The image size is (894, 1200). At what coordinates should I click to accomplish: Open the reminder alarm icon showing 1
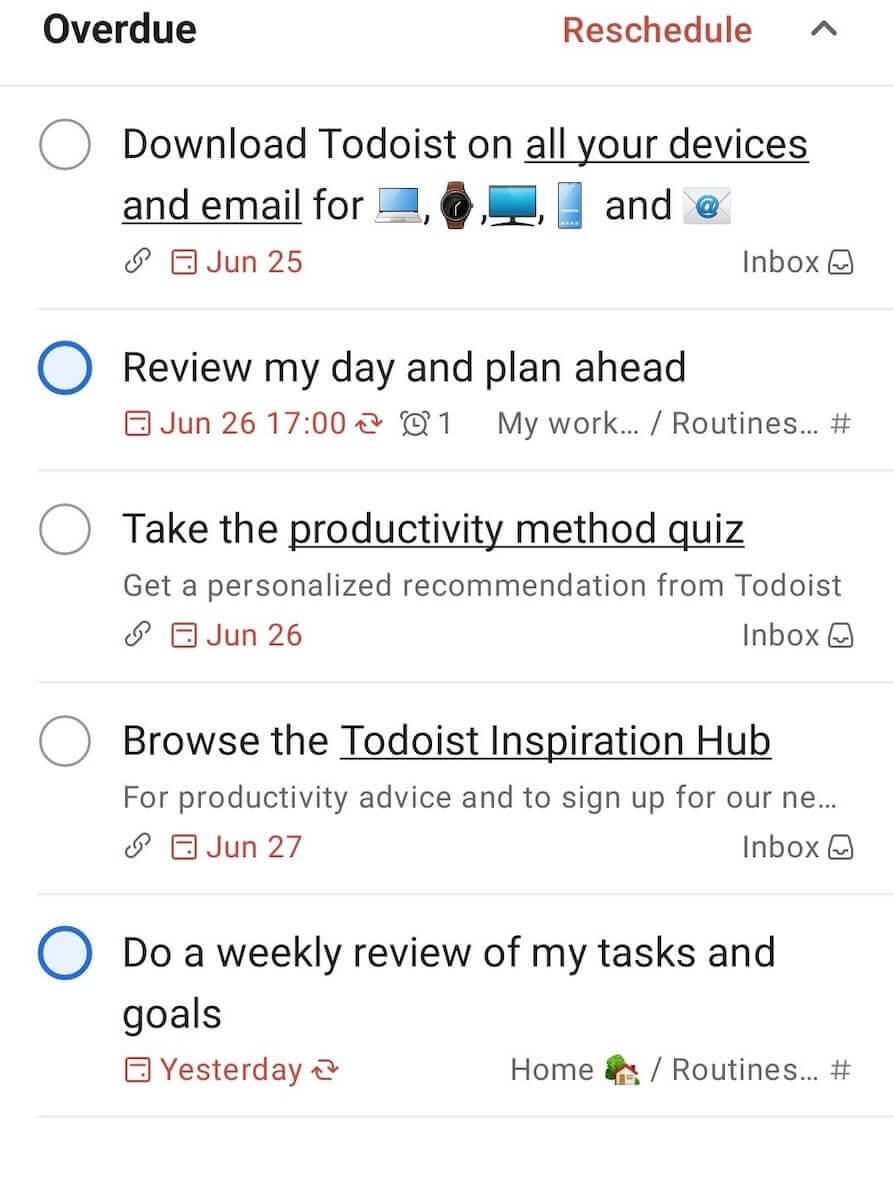pyautogui.click(x=413, y=422)
